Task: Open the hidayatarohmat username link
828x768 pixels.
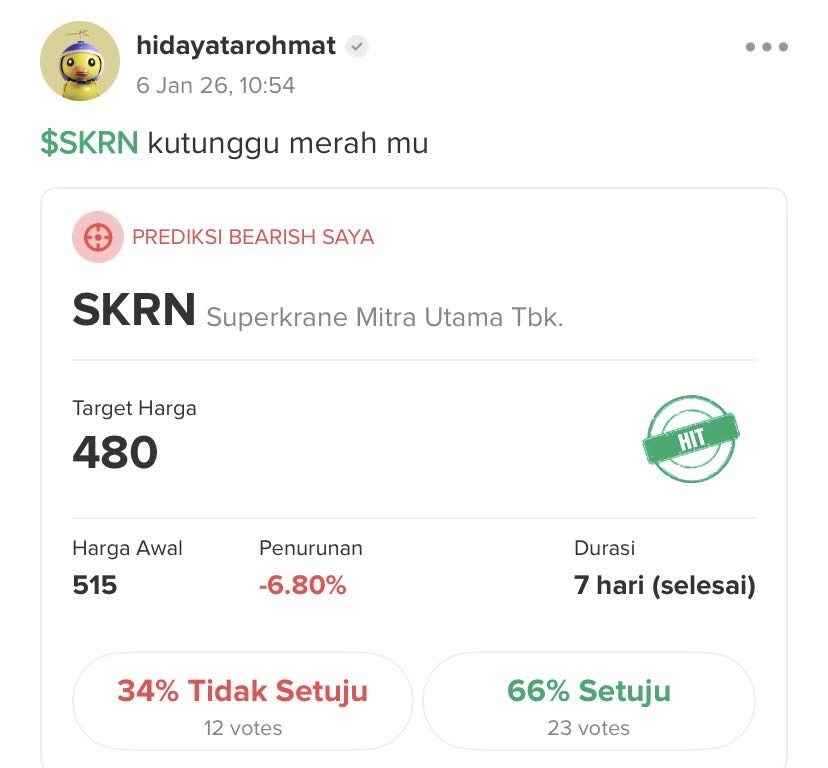Action: coord(236,46)
